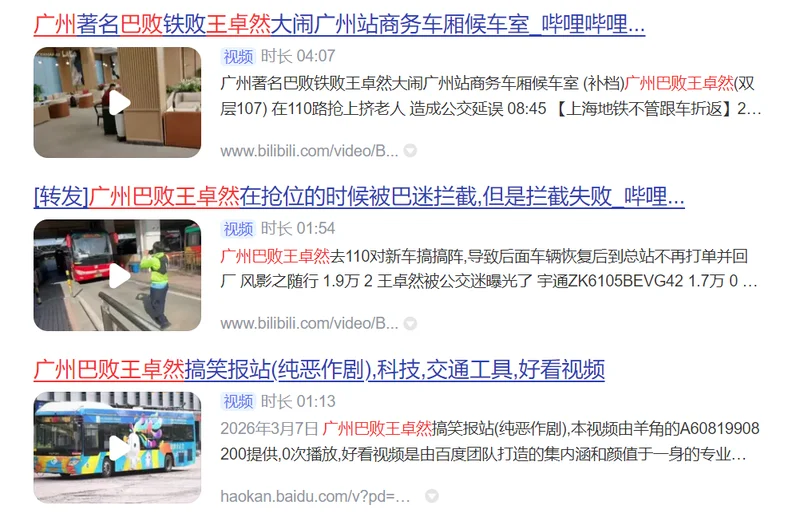Open the [转发] link about 被巴迷拦截
This screenshot has width=800, height=517.
click(358, 196)
